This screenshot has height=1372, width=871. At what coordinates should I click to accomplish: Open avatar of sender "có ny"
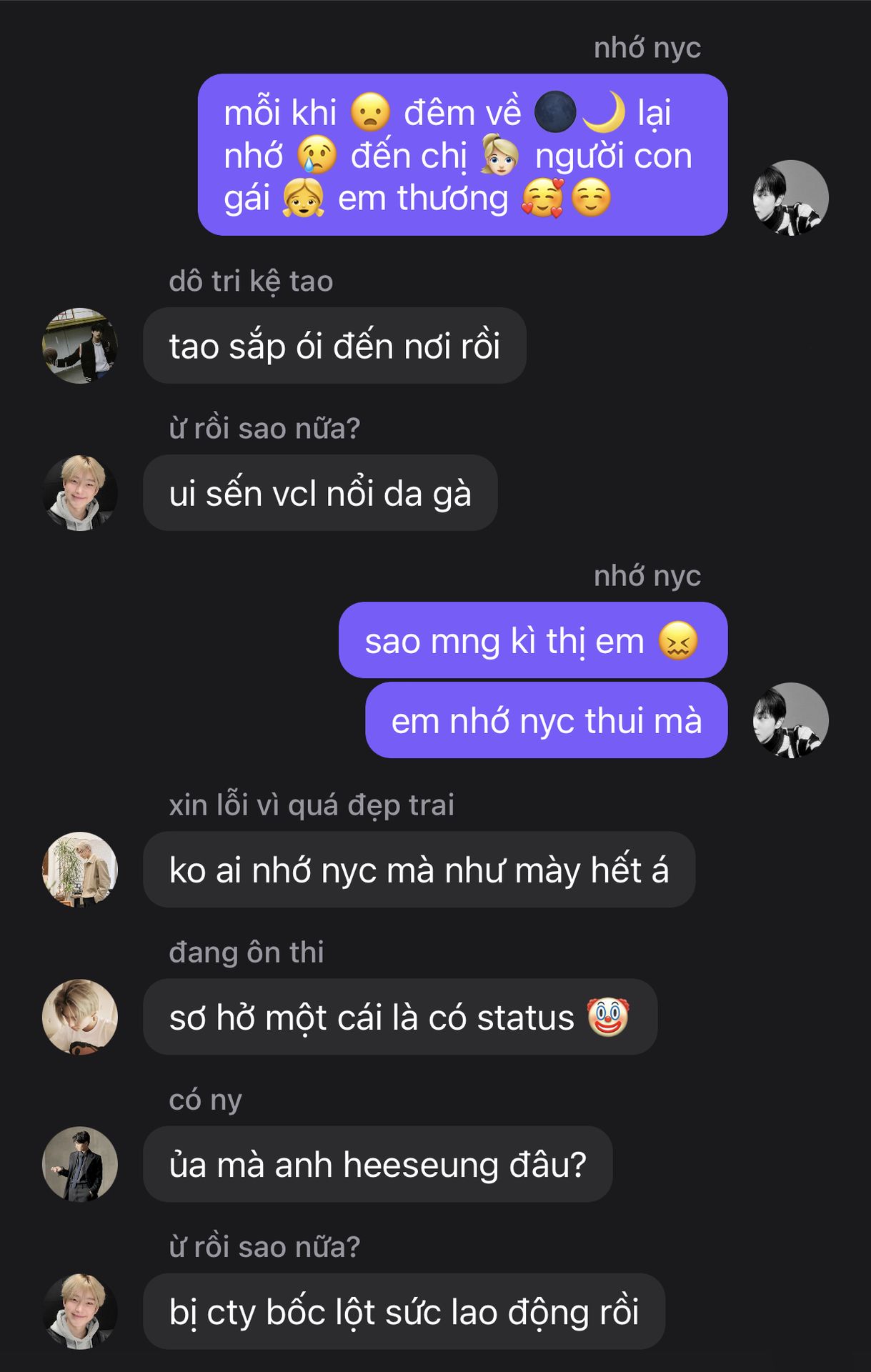pyautogui.click(x=80, y=1164)
